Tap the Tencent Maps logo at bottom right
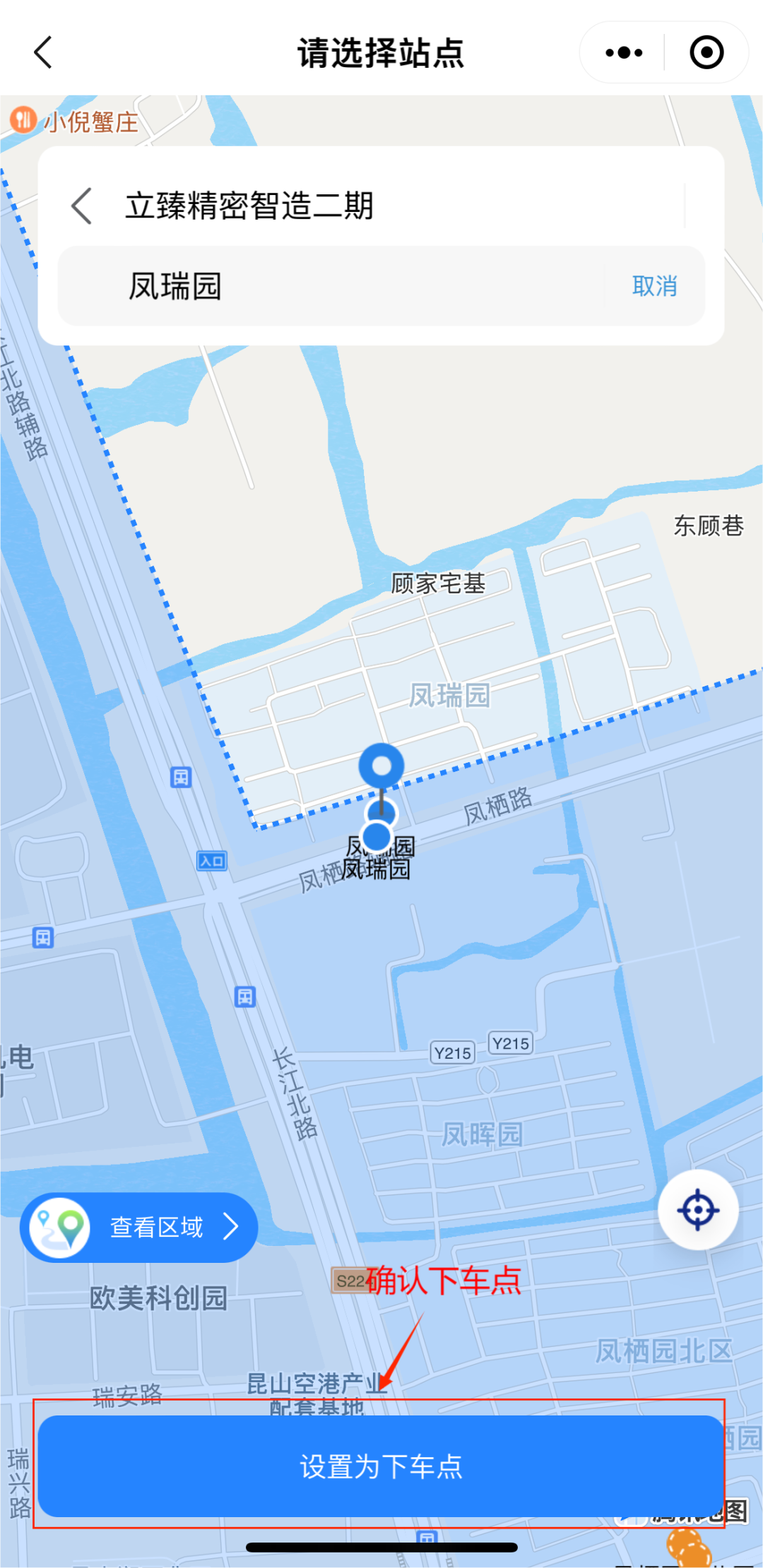 tap(677, 1513)
